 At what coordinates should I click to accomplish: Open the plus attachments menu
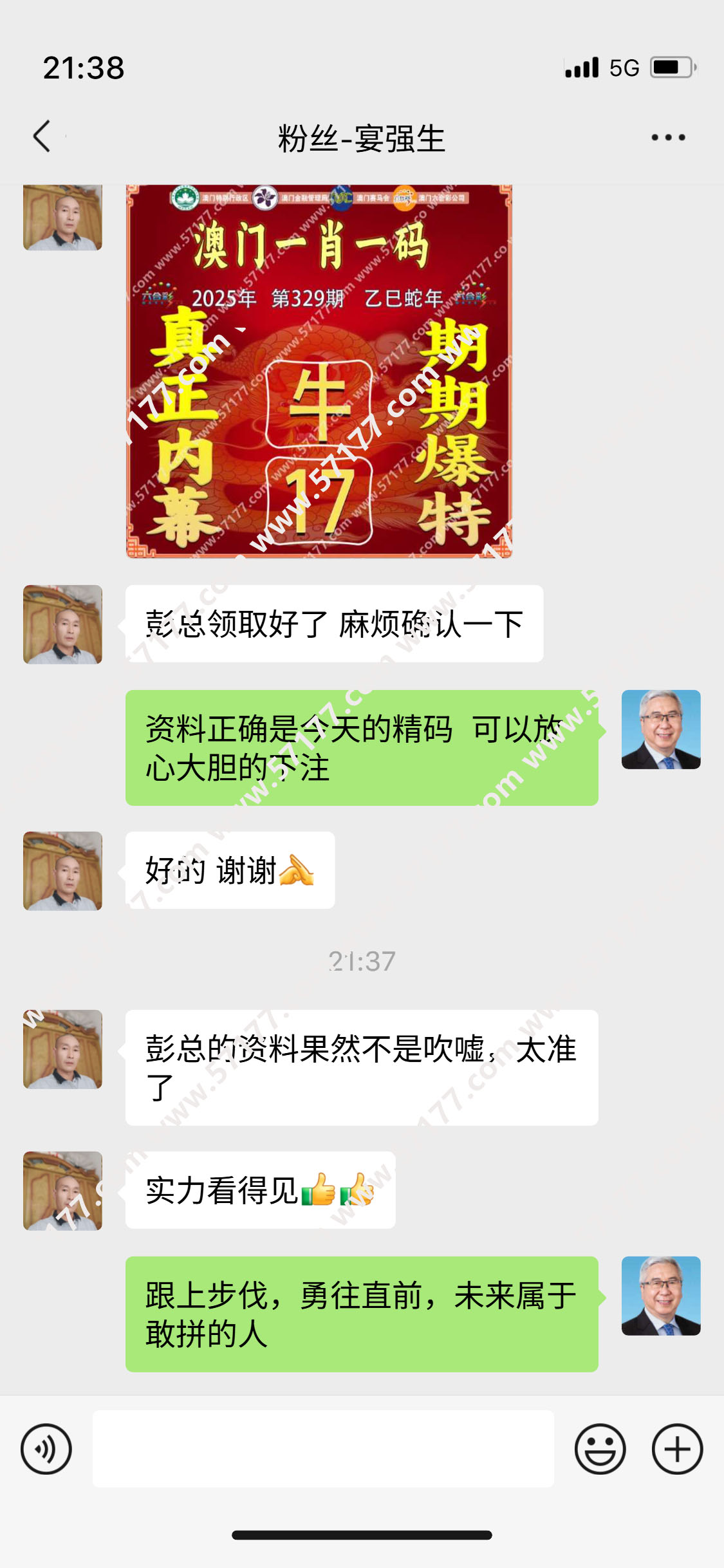point(677,1449)
